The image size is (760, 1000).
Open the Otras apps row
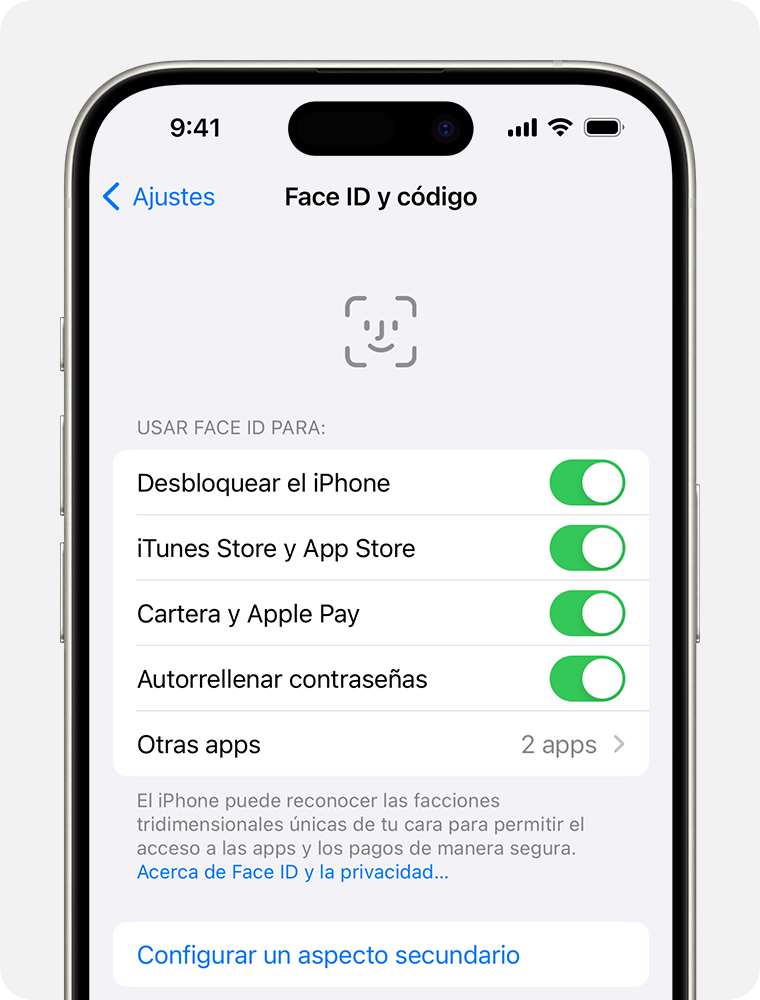(x=380, y=745)
